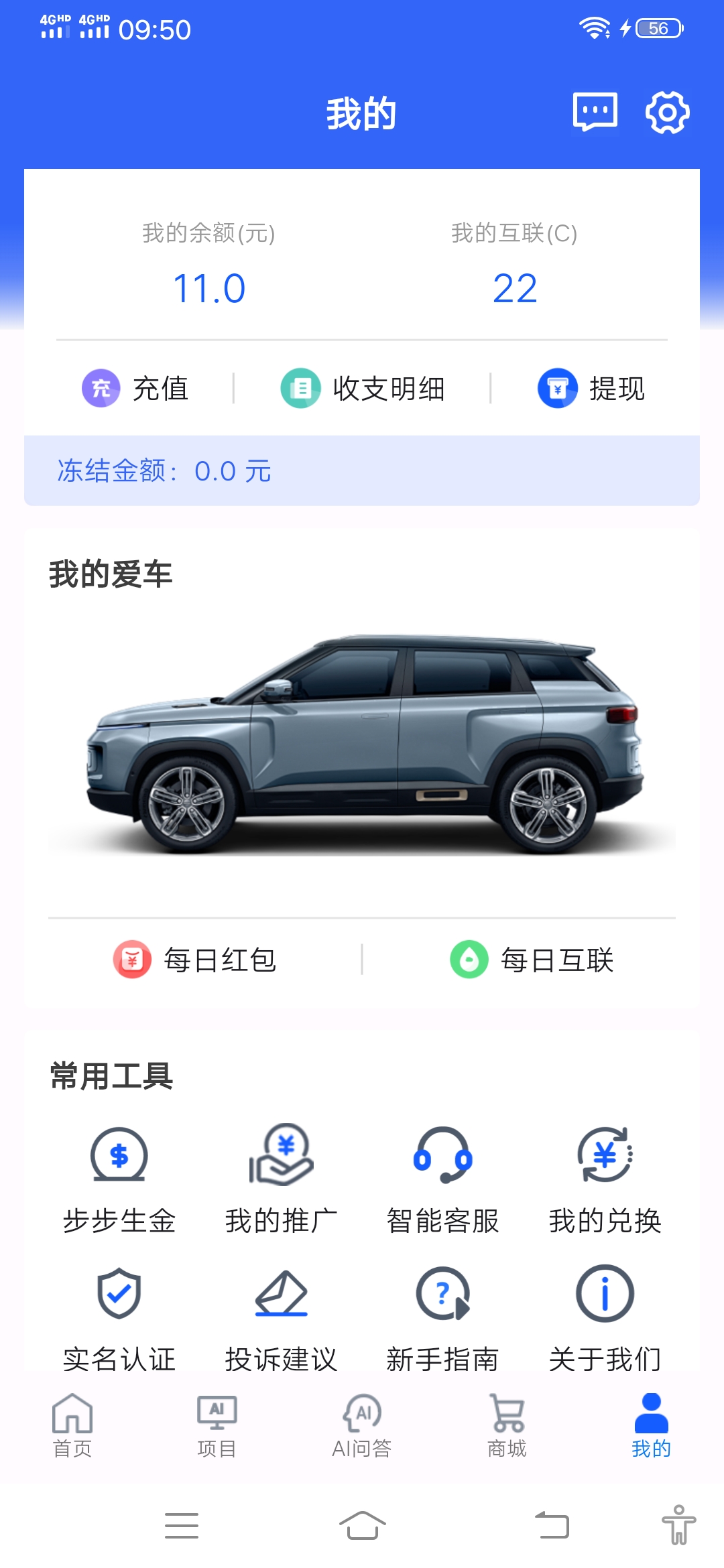Contact 智能客服 customer service
The image size is (724, 1568).
point(443,1181)
